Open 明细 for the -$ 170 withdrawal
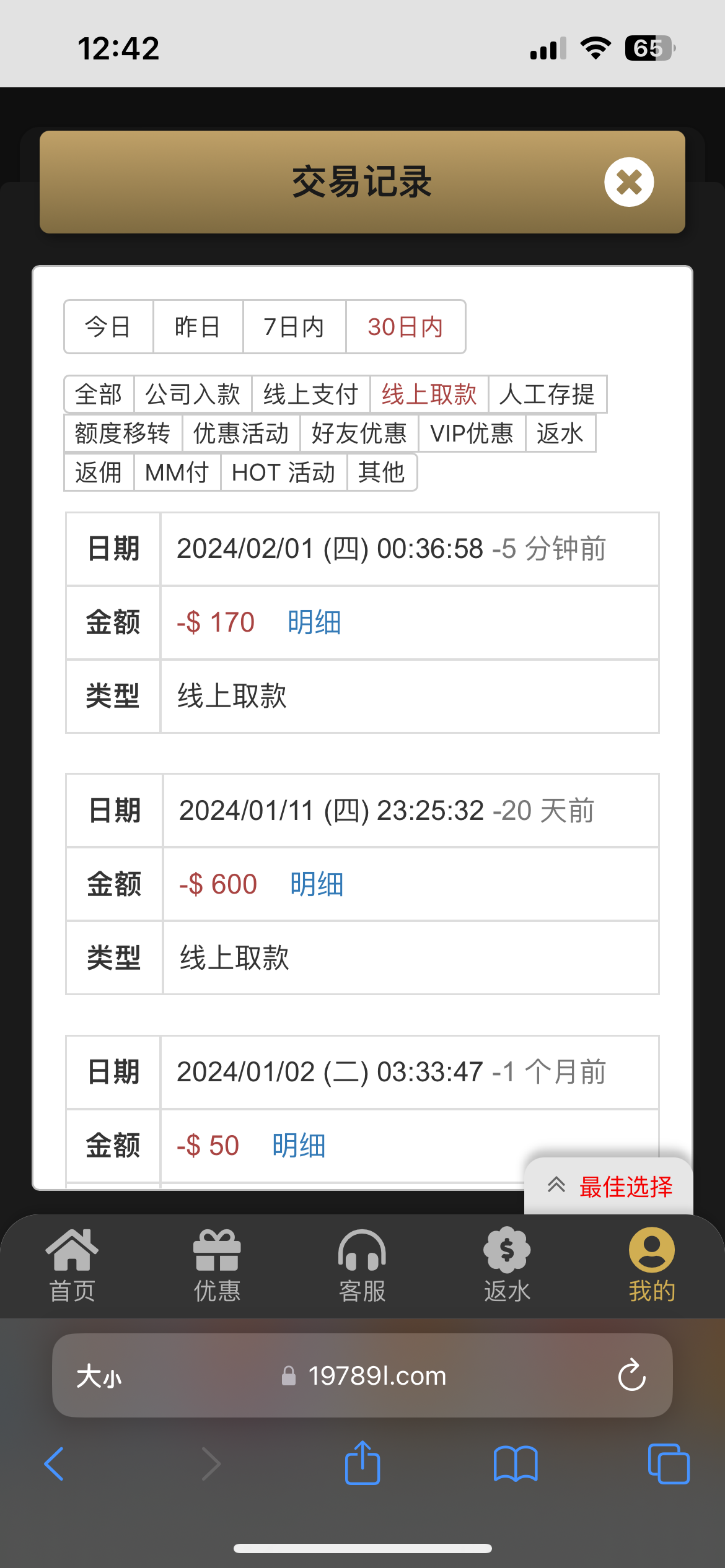This screenshot has height=1568, width=725. (314, 622)
